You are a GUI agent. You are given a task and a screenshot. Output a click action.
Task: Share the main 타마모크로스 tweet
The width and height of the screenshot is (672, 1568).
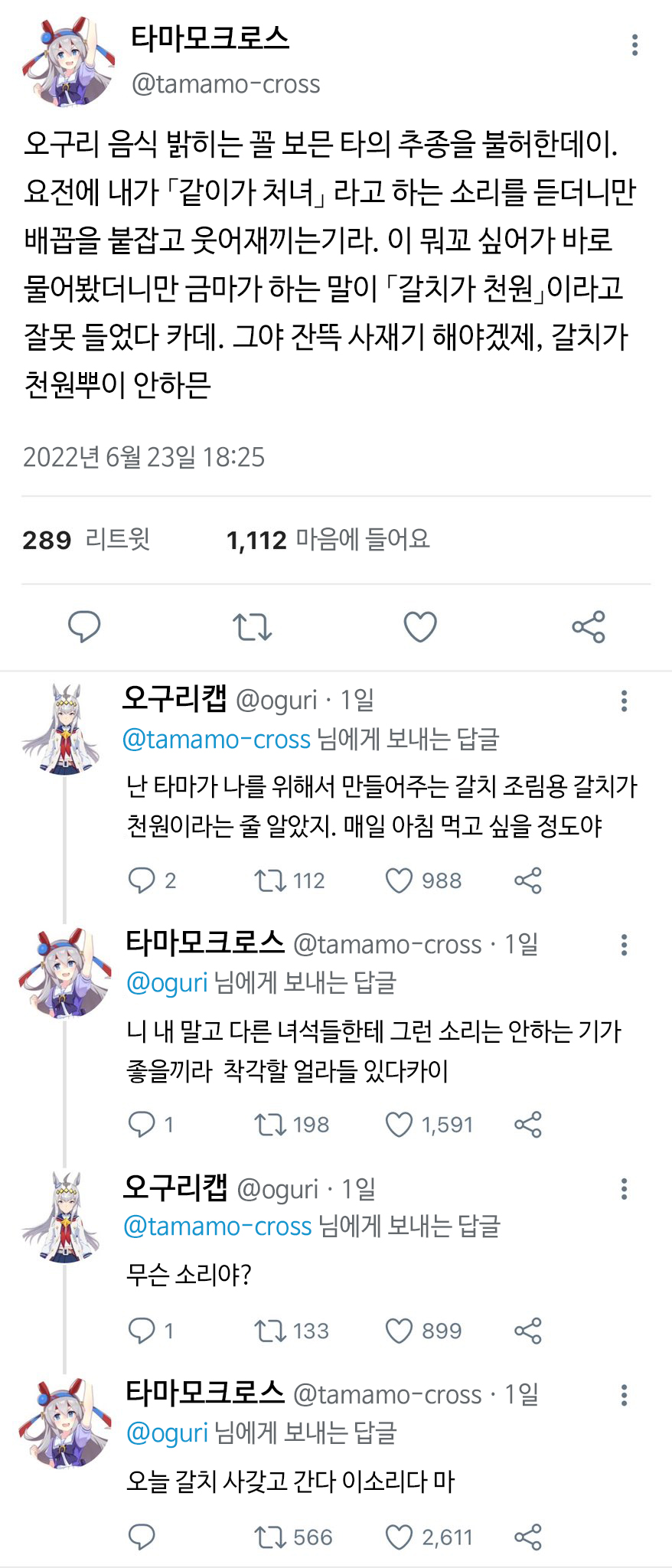click(588, 626)
